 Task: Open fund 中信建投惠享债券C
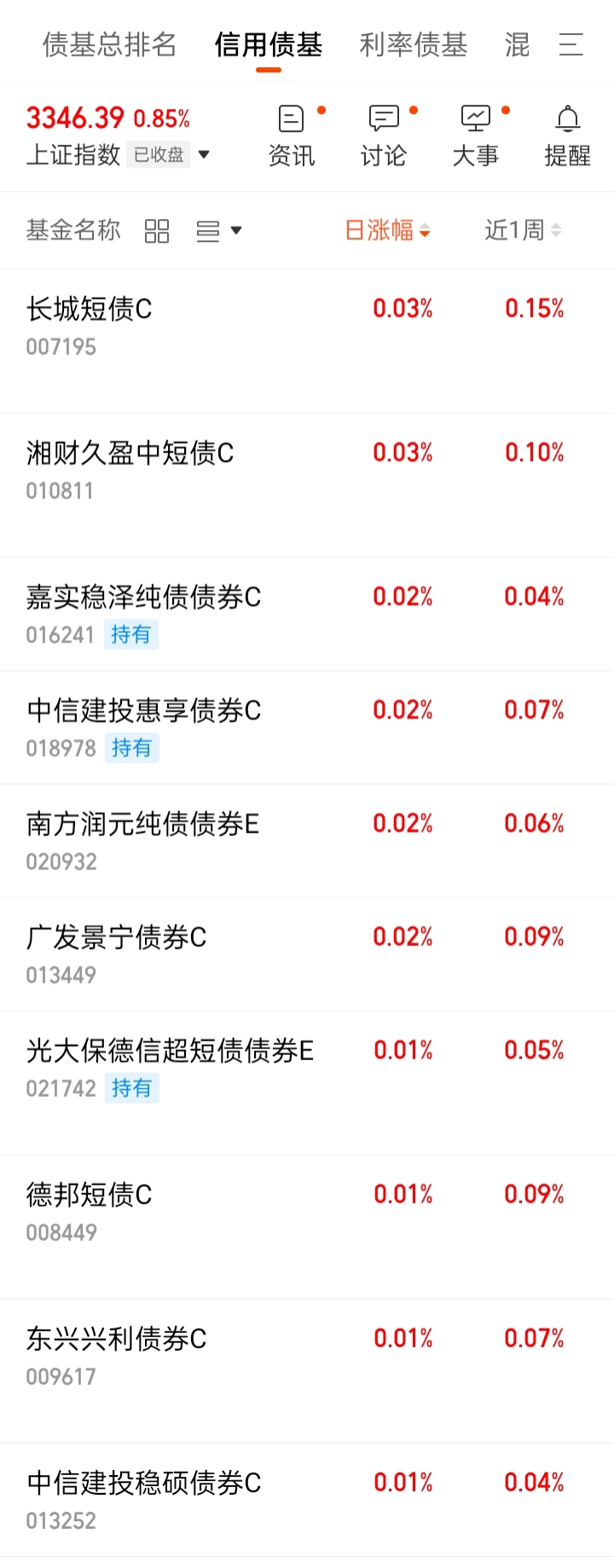(143, 711)
